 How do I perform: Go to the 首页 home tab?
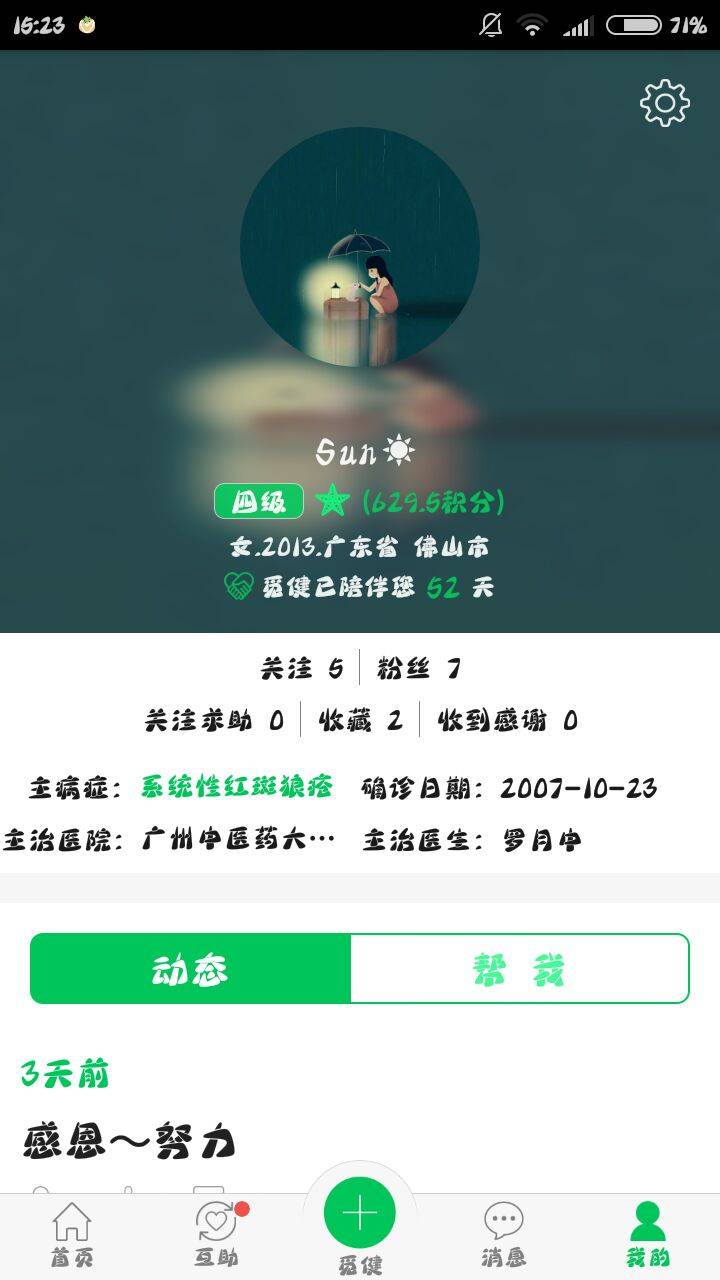coord(72,1236)
